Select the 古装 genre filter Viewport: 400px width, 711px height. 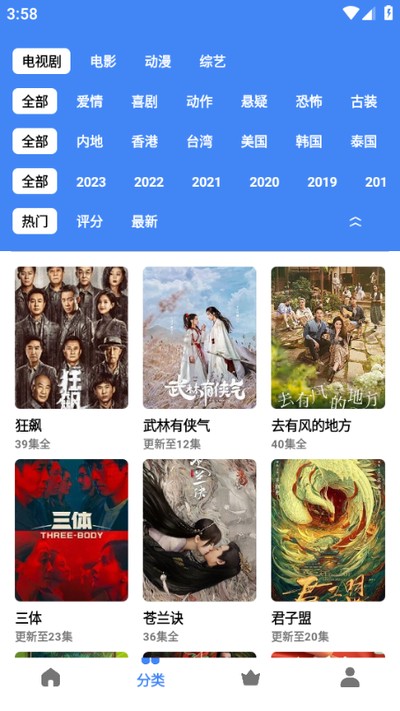click(364, 101)
